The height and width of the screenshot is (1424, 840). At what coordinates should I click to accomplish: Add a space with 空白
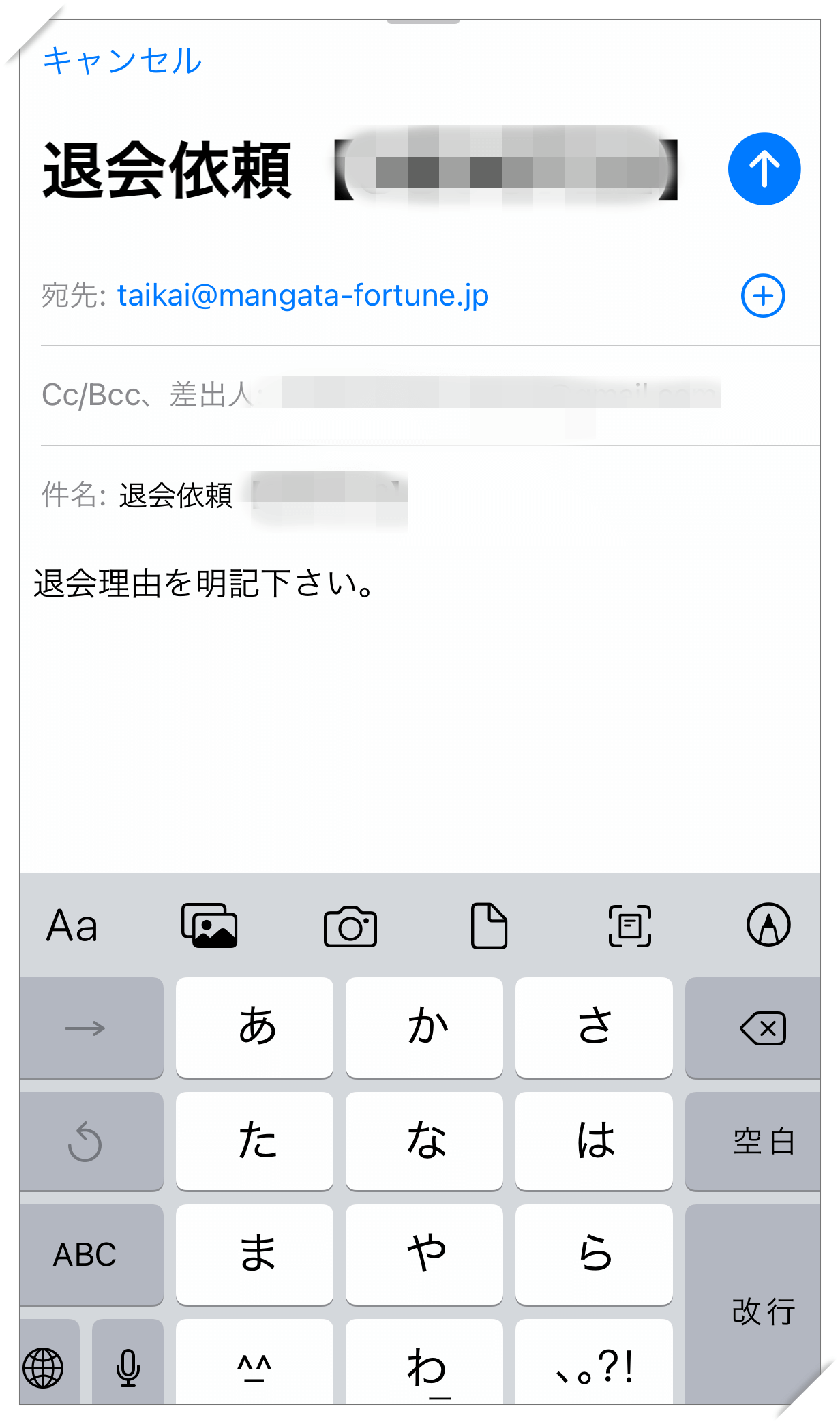point(762,1142)
